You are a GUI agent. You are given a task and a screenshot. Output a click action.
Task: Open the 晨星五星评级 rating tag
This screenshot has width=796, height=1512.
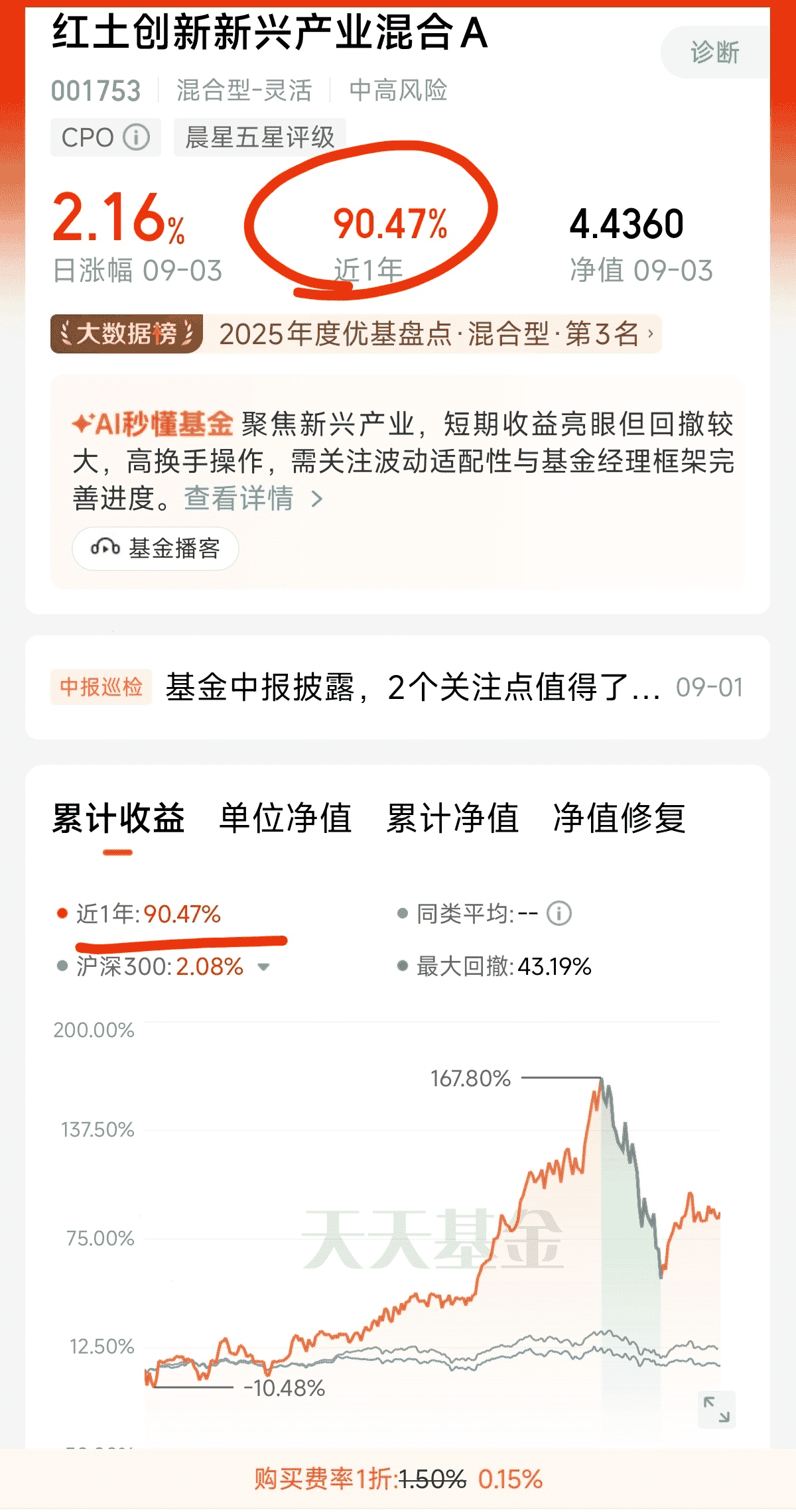259,137
